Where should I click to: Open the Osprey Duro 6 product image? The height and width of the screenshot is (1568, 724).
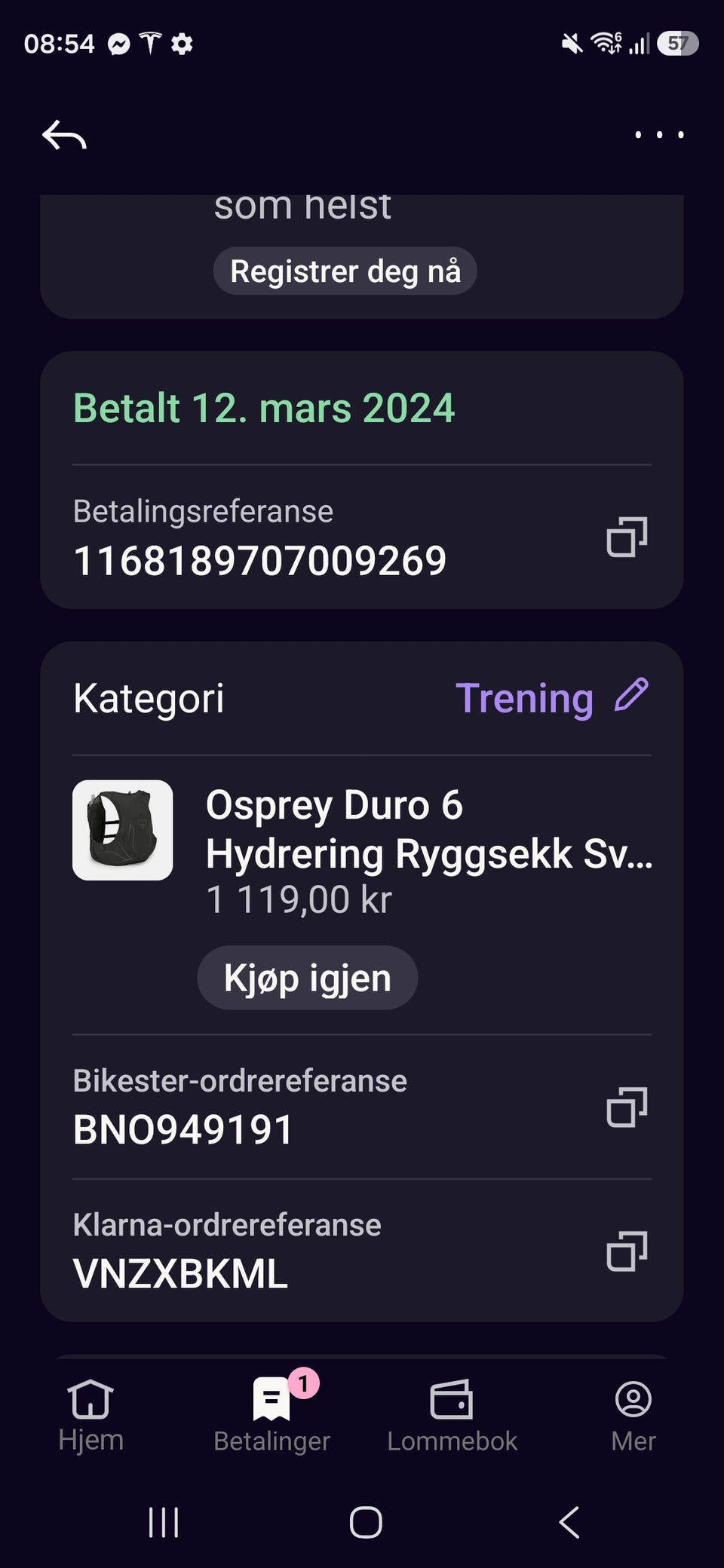[122, 830]
